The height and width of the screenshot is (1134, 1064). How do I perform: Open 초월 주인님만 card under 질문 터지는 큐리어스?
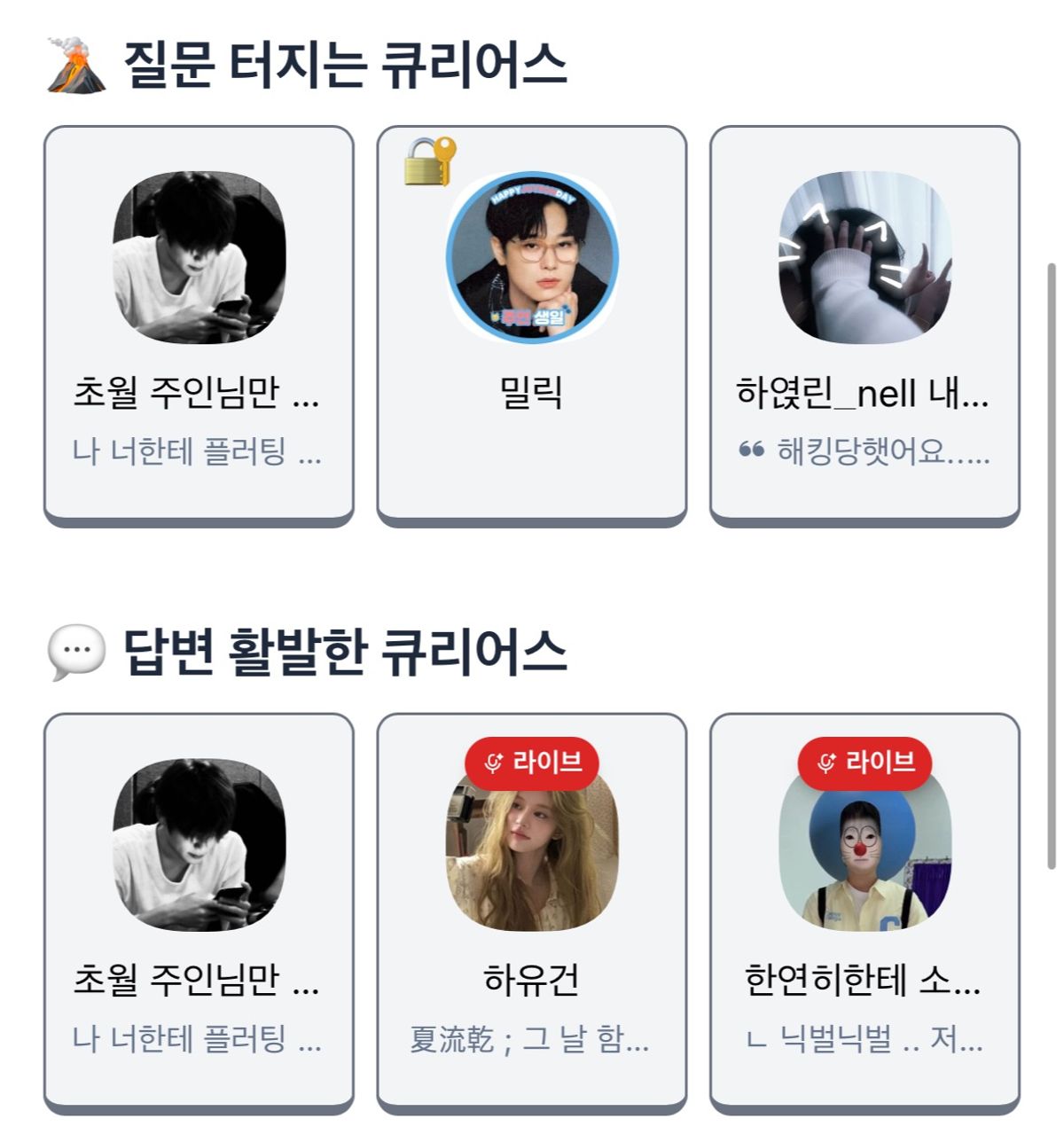tap(199, 325)
